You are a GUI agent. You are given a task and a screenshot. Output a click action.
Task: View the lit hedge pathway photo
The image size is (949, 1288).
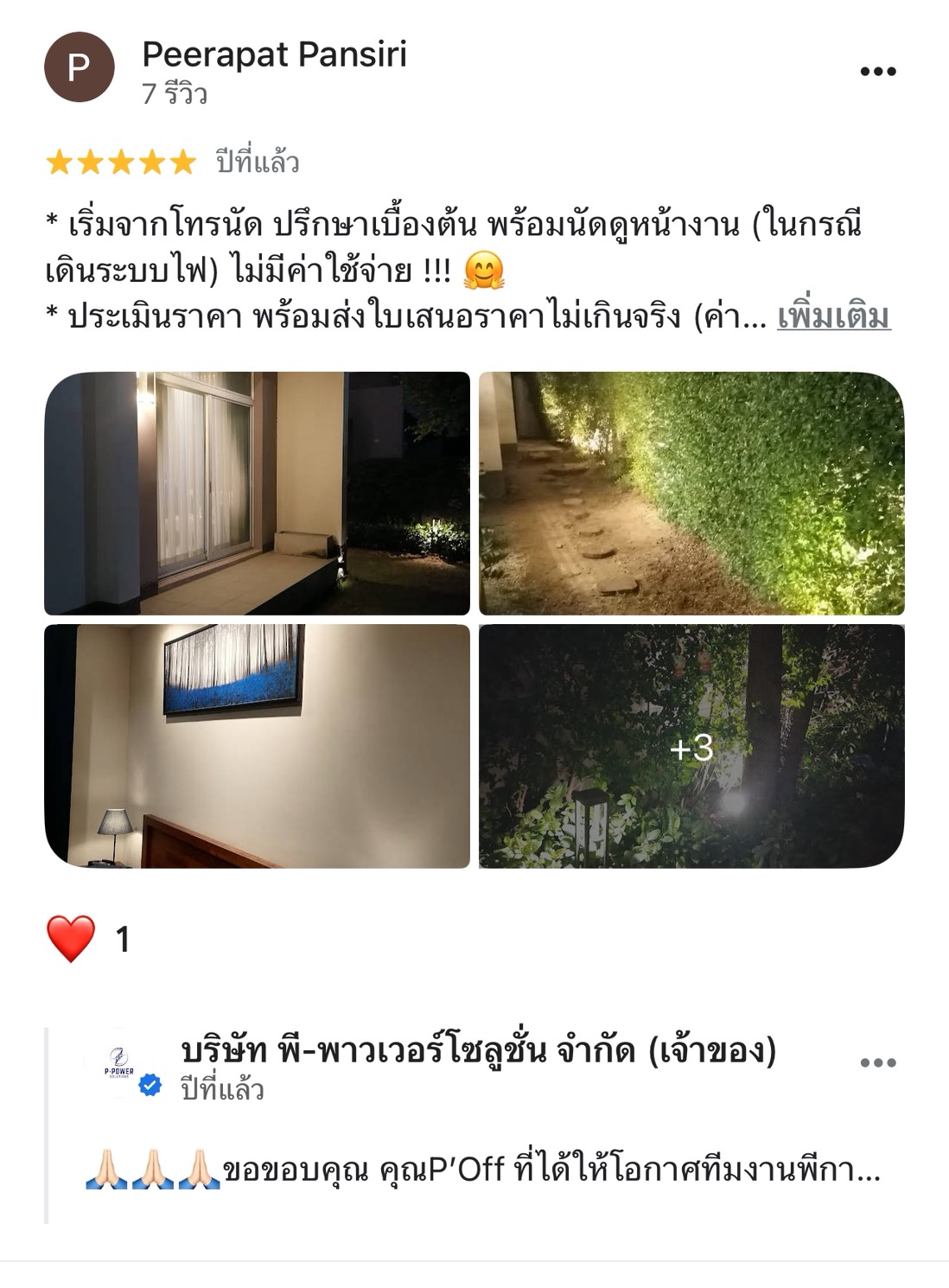pyautogui.click(x=691, y=494)
